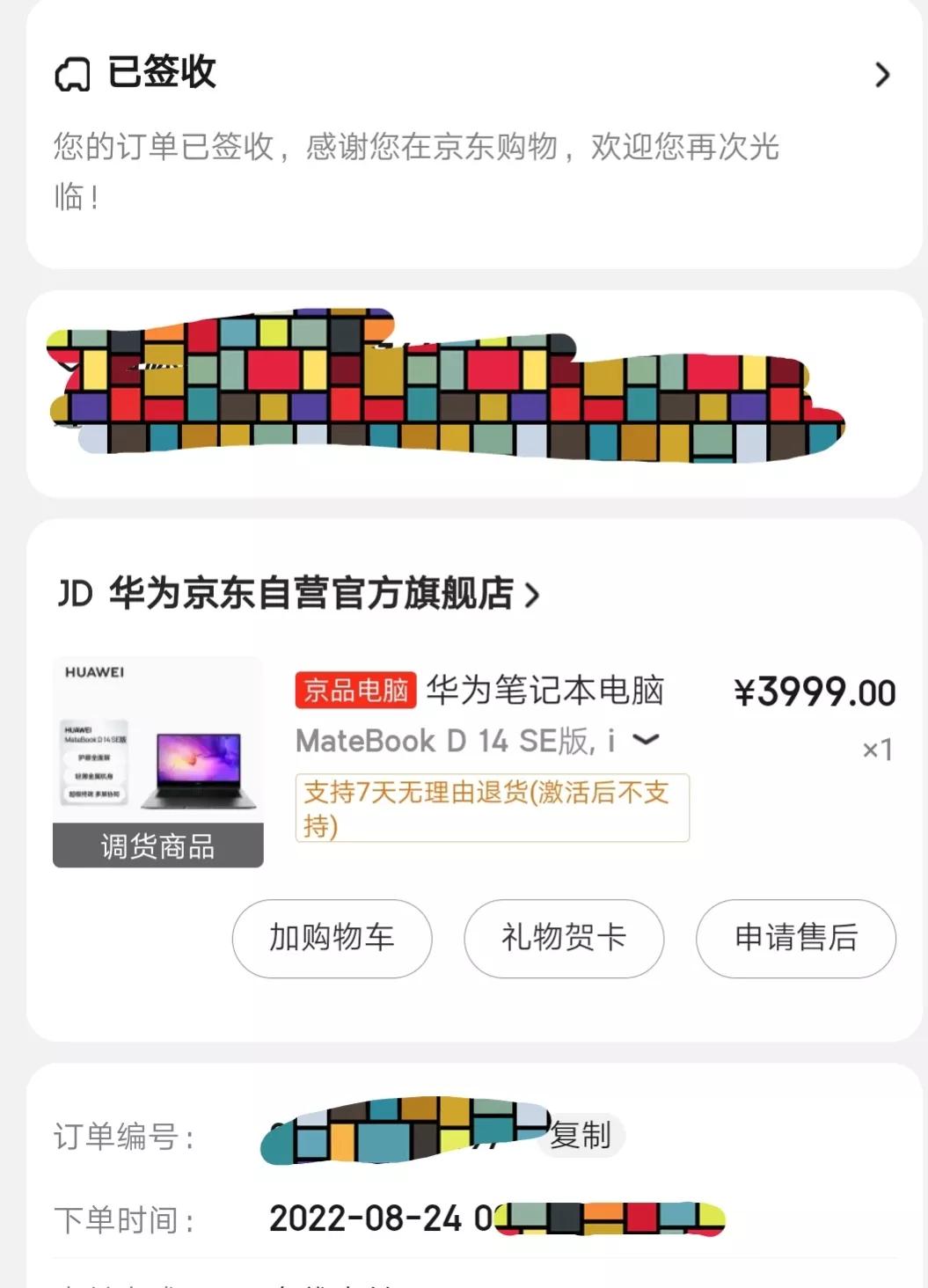
Task: Click 复制 to copy the order number
Action: pyautogui.click(x=581, y=1137)
